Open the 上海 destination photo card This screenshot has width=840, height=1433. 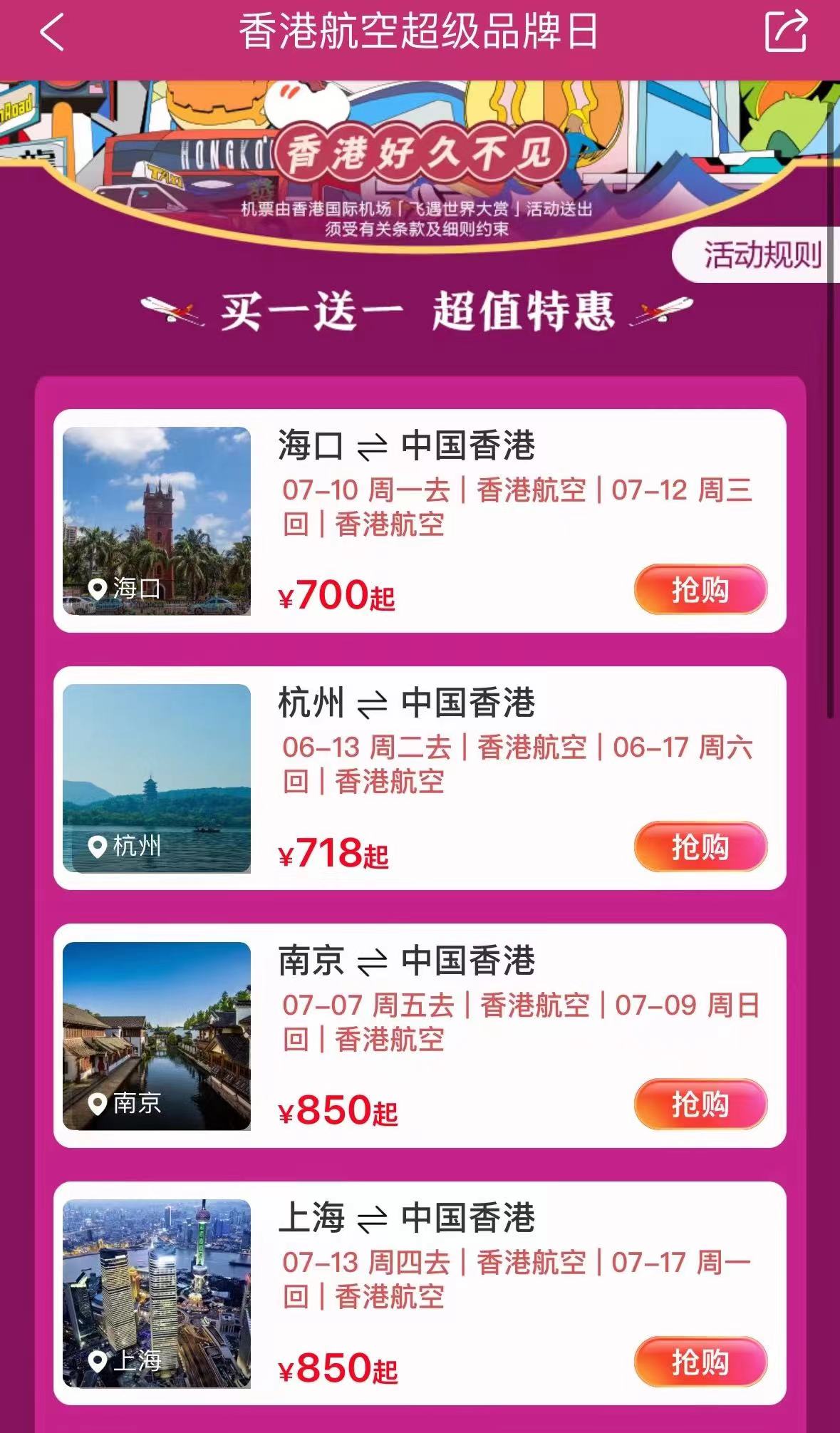point(157,1293)
